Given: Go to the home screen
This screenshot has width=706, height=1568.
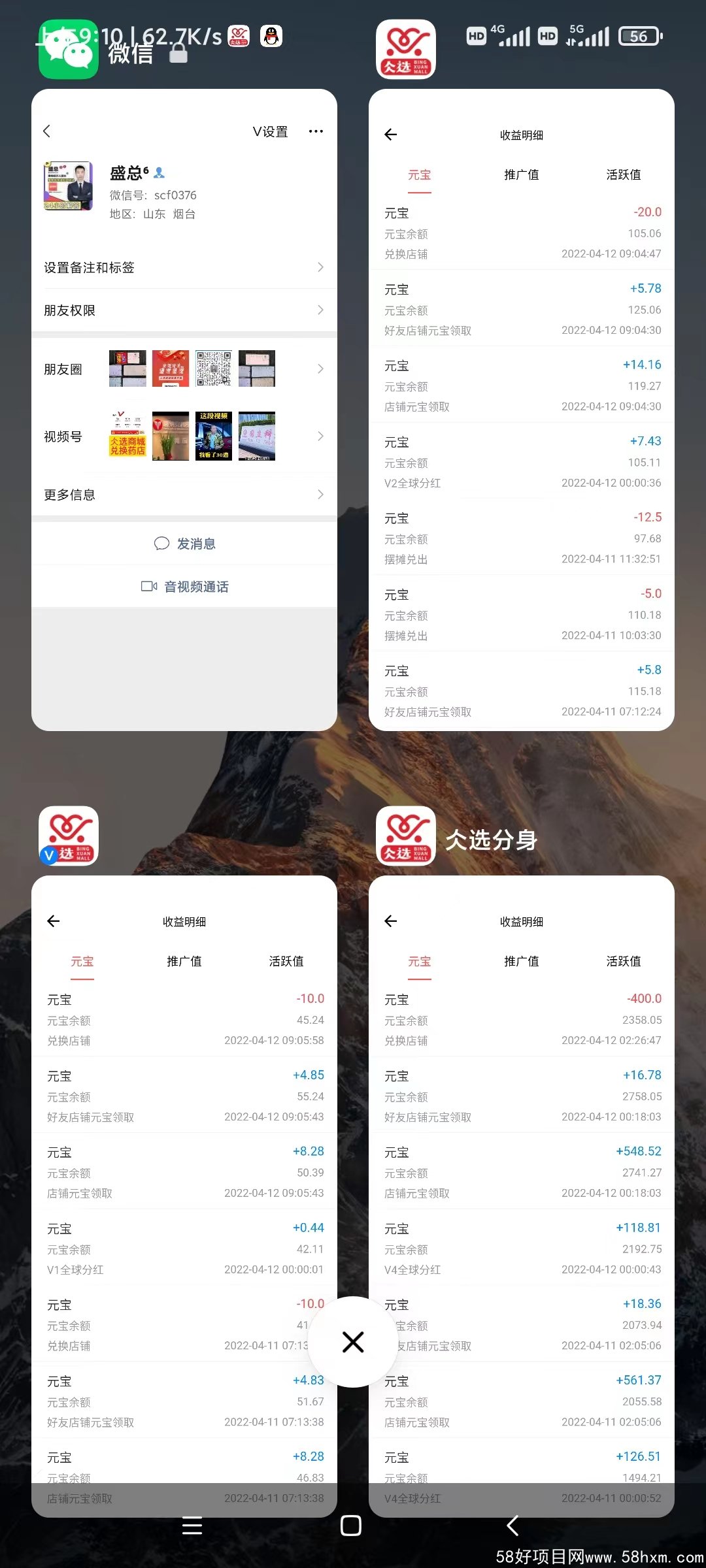Looking at the screenshot, I should pyautogui.click(x=351, y=1526).
